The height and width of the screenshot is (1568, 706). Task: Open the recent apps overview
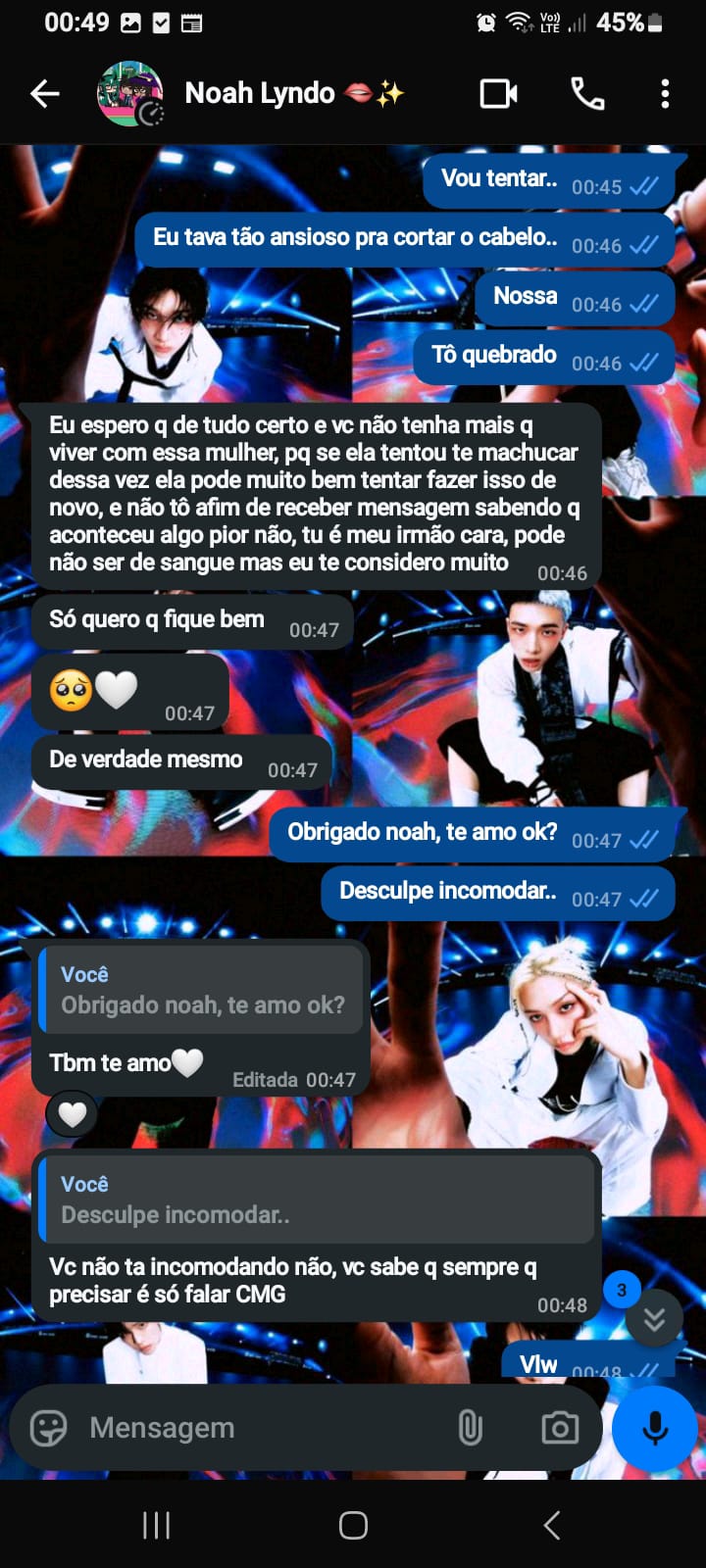pyautogui.click(x=157, y=1525)
